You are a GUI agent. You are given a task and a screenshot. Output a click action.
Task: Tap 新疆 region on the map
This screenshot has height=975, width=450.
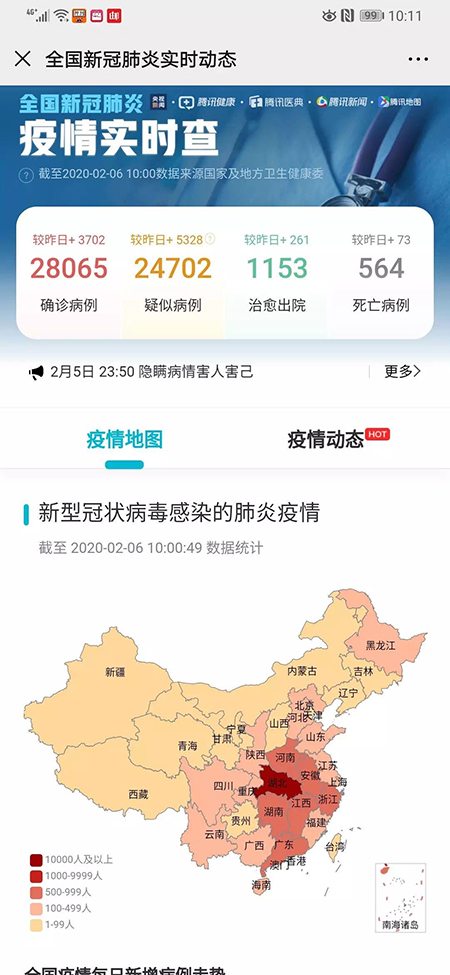[x=115, y=672]
